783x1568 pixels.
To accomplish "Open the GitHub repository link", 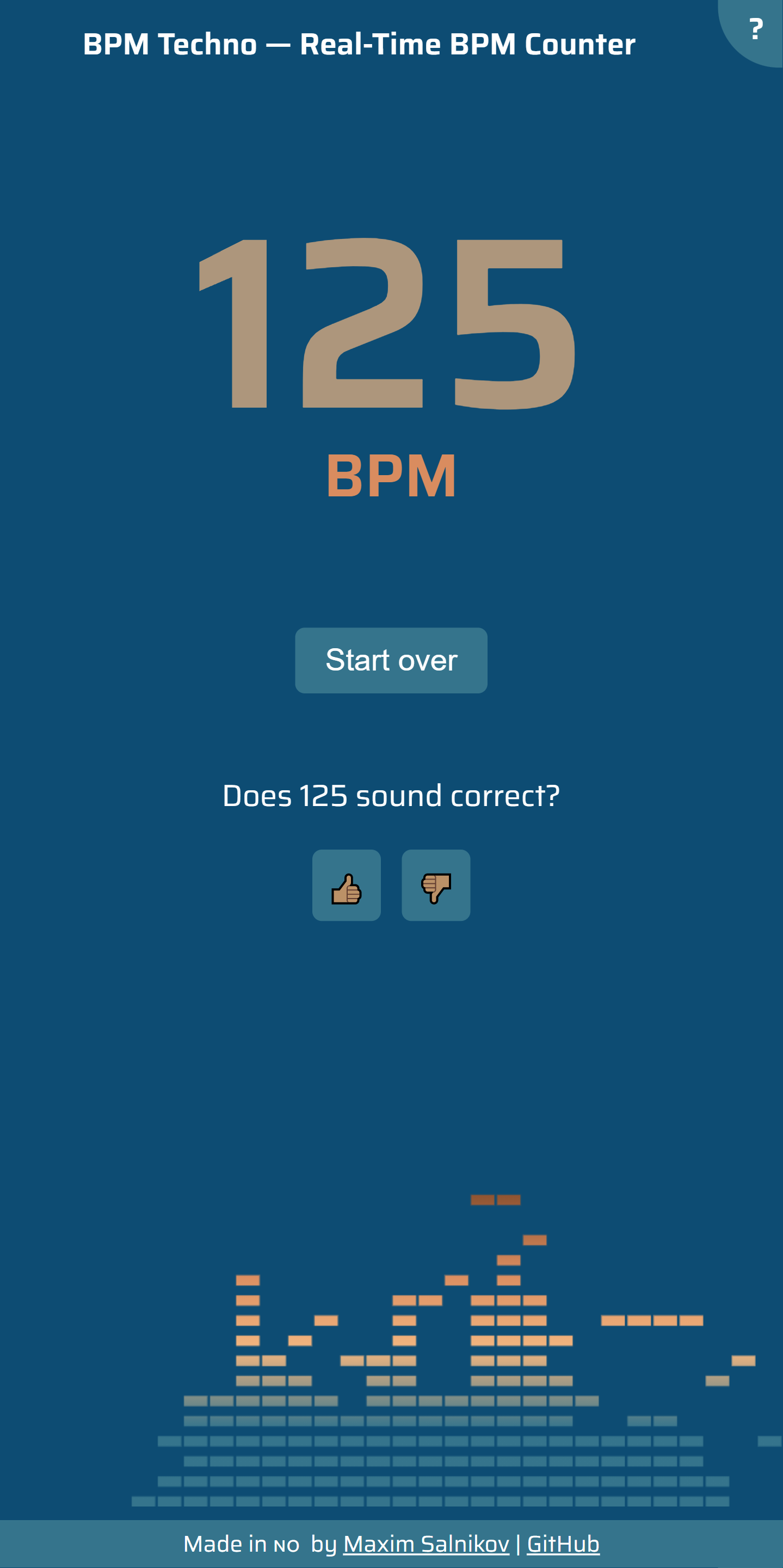I will (563, 1543).
